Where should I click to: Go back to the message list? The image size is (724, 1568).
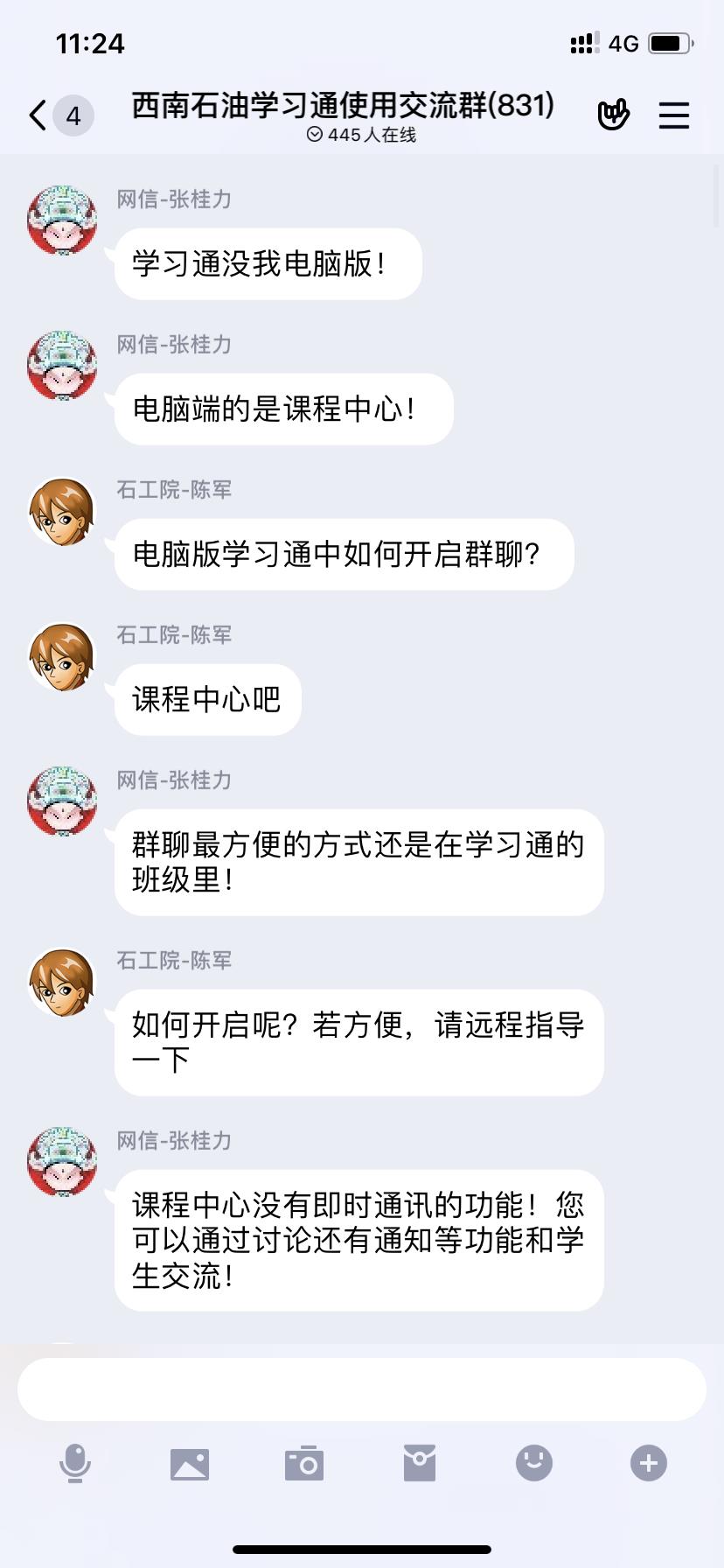38,115
